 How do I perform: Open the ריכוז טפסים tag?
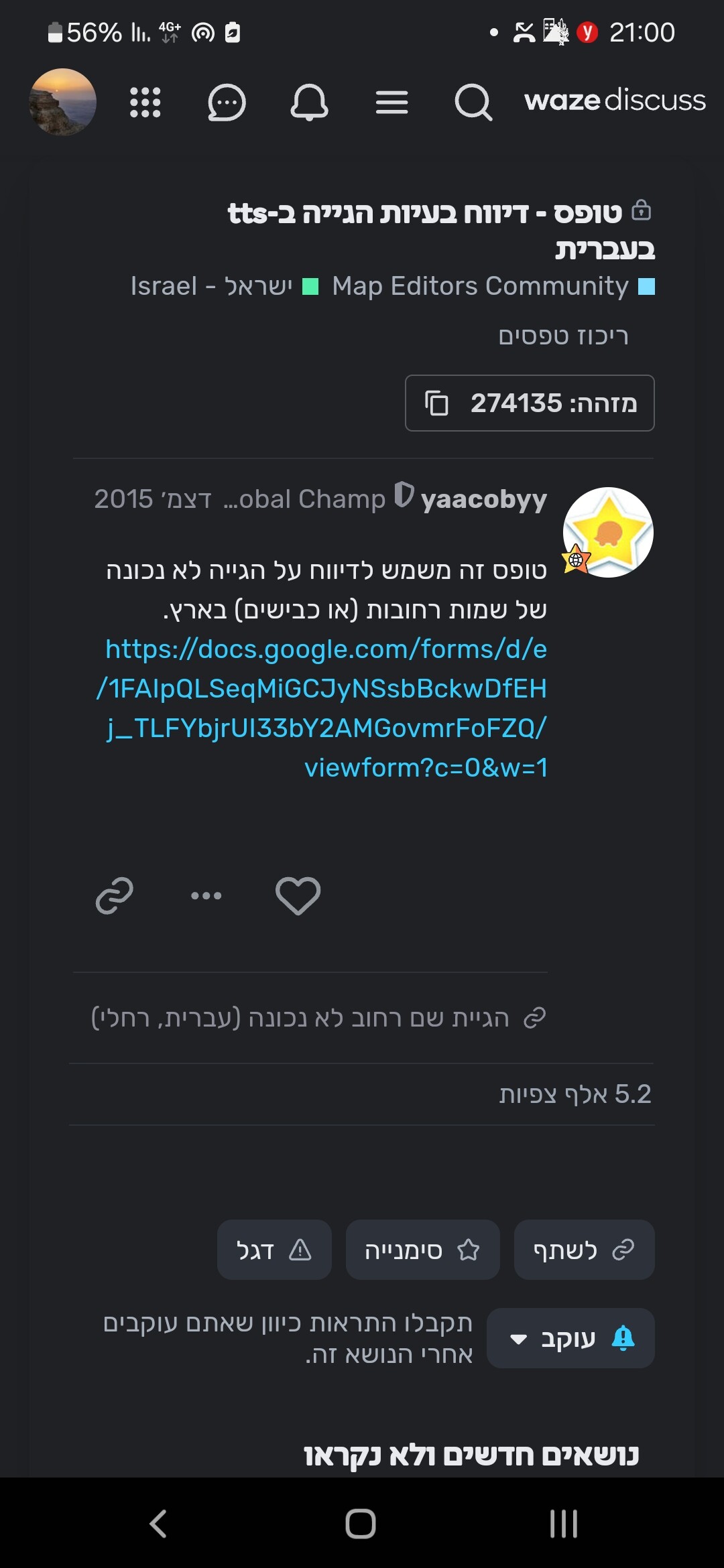point(563,336)
